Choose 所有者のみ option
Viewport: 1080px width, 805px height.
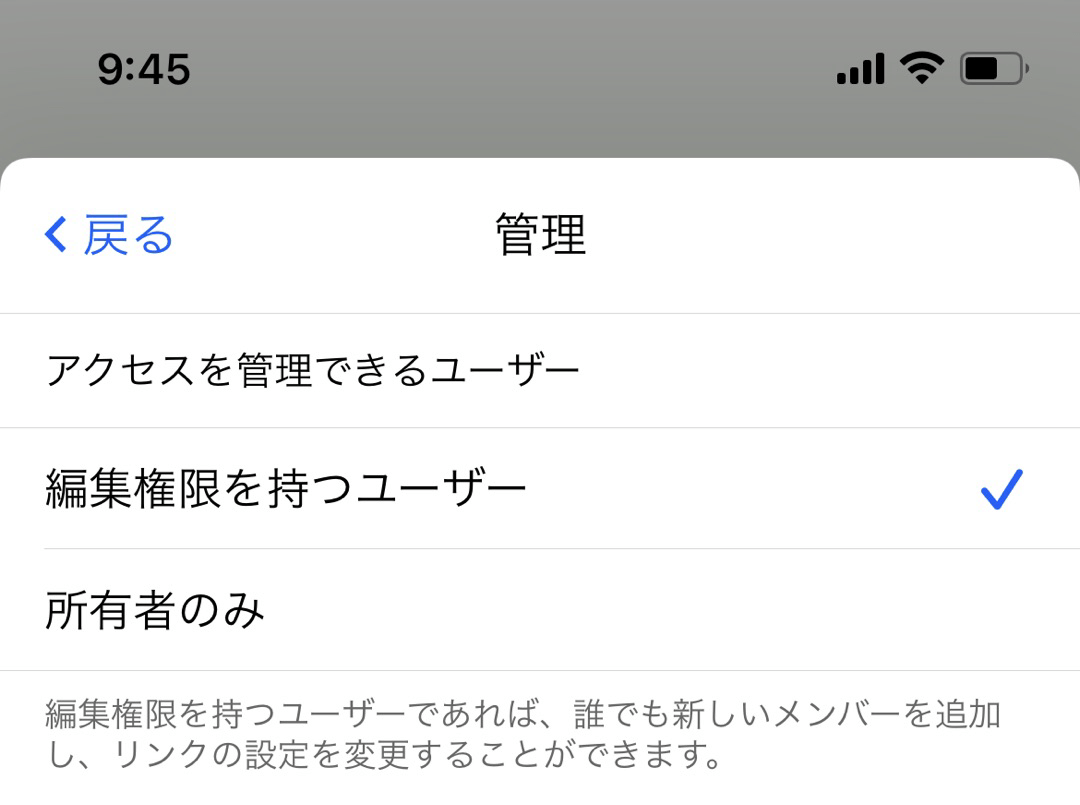(x=155, y=610)
